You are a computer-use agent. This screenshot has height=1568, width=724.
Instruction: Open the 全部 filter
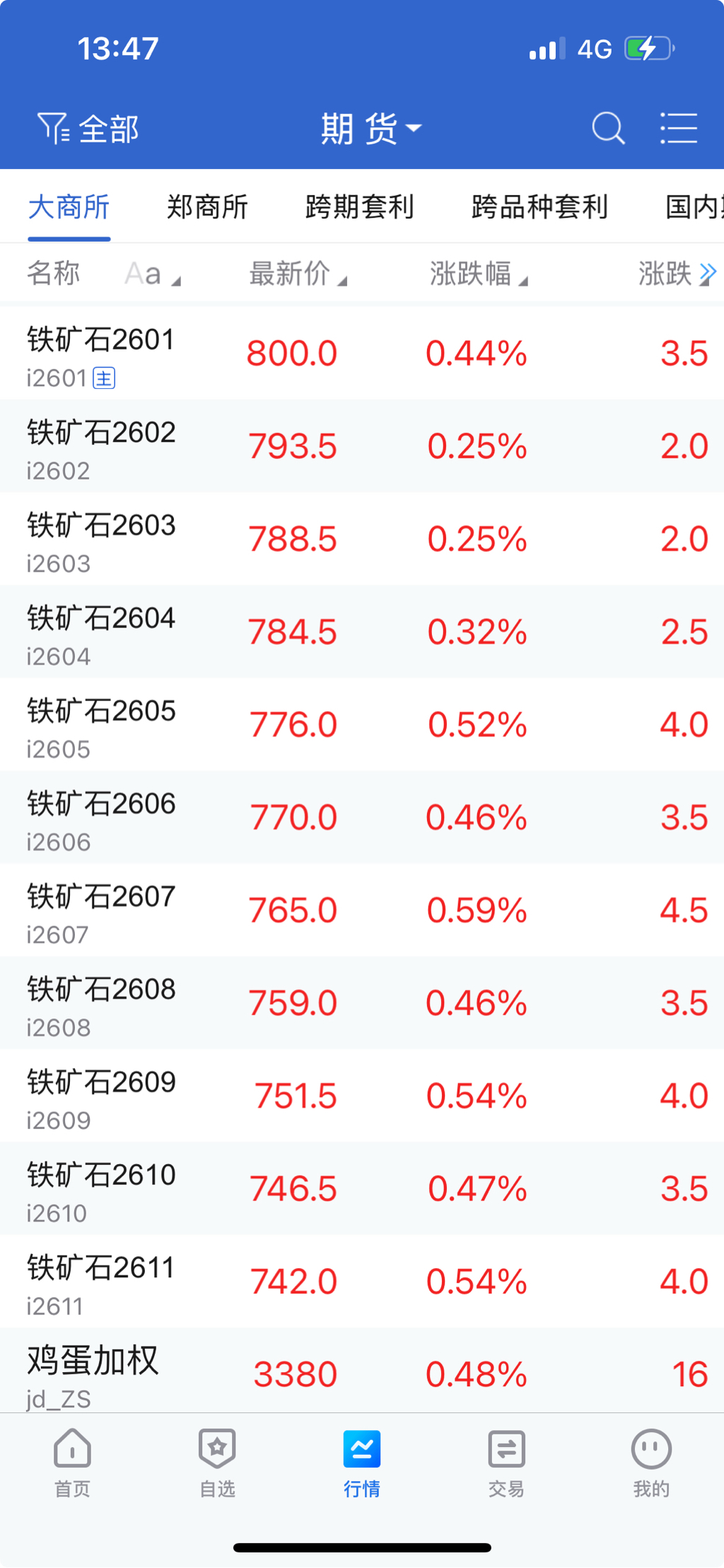tap(88, 129)
